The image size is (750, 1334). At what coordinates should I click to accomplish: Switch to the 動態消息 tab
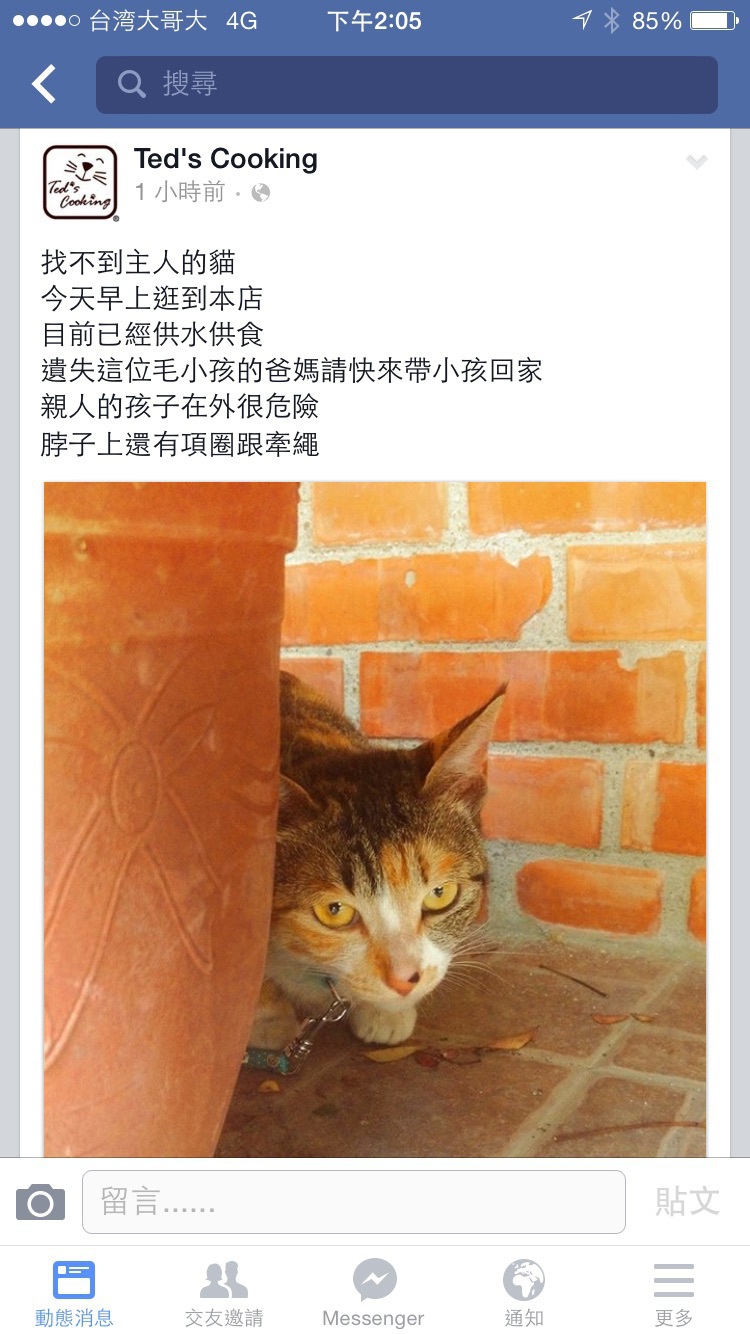[74, 1292]
